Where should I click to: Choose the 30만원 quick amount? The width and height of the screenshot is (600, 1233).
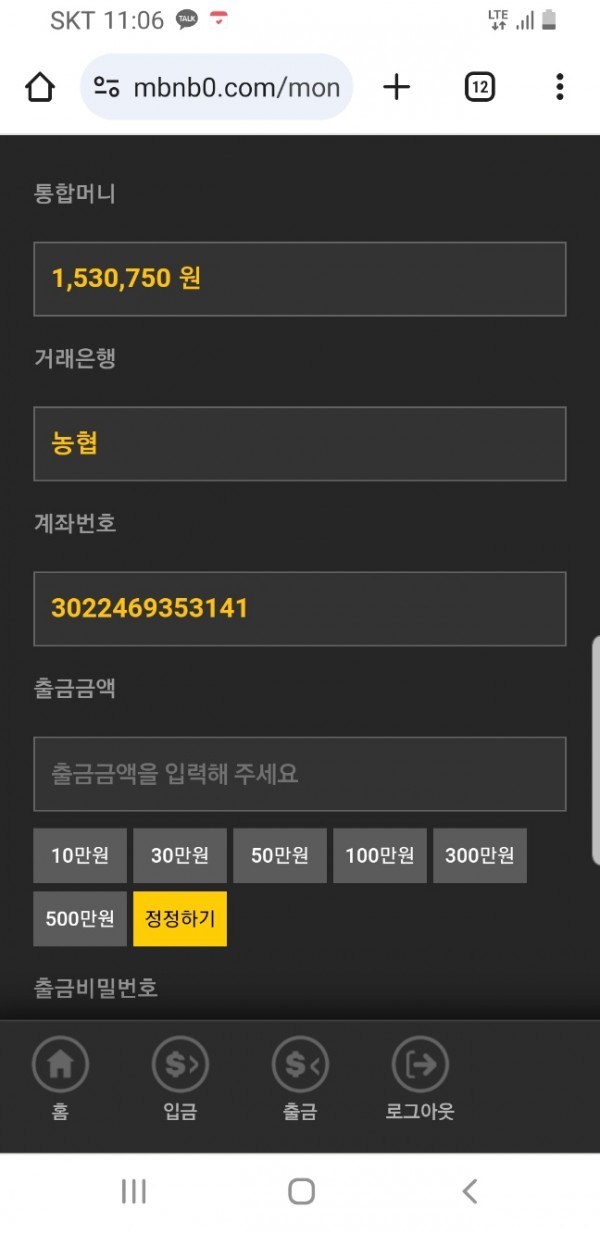[x=180, y=856]
